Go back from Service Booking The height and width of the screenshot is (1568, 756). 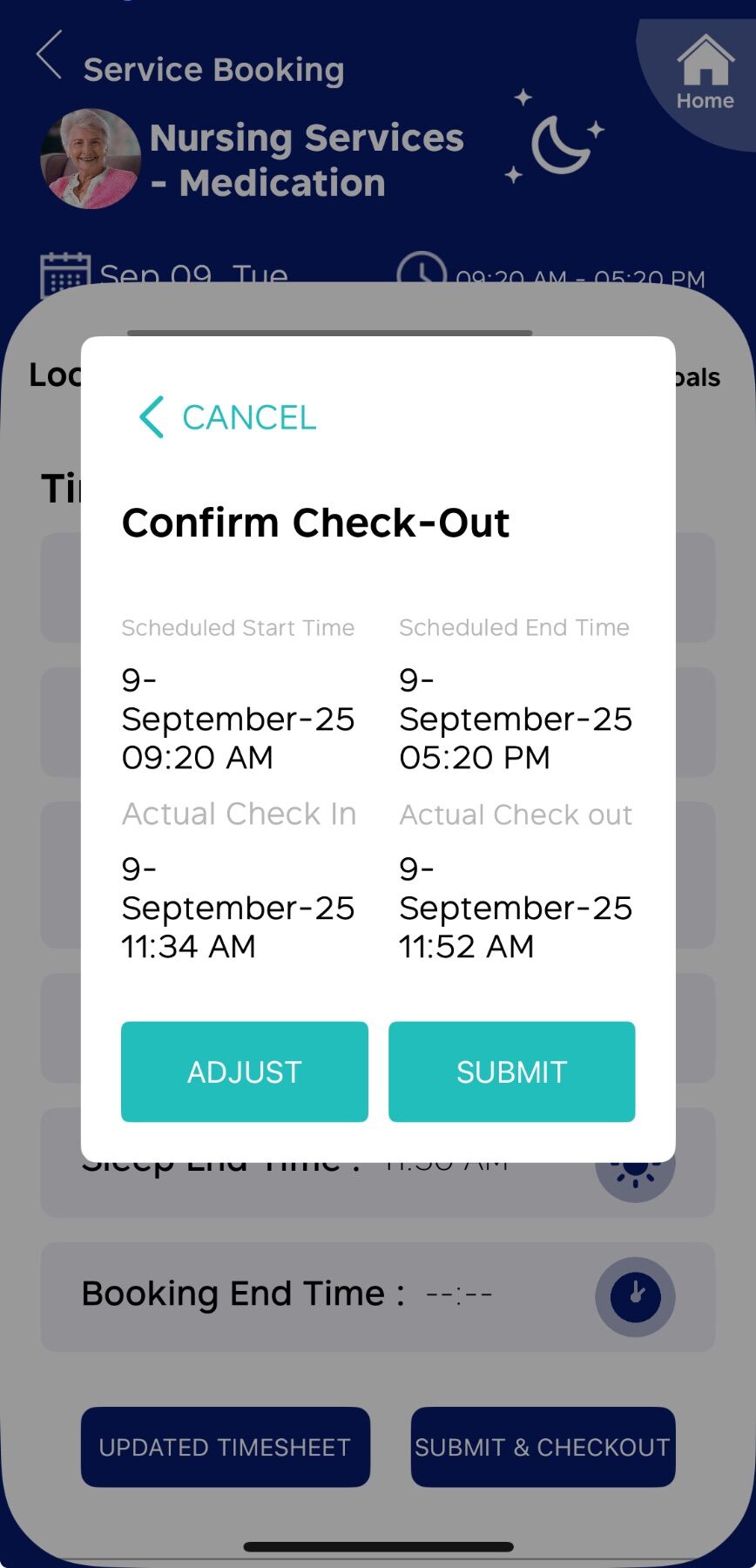pyautogui.click(x=50, y=56)
